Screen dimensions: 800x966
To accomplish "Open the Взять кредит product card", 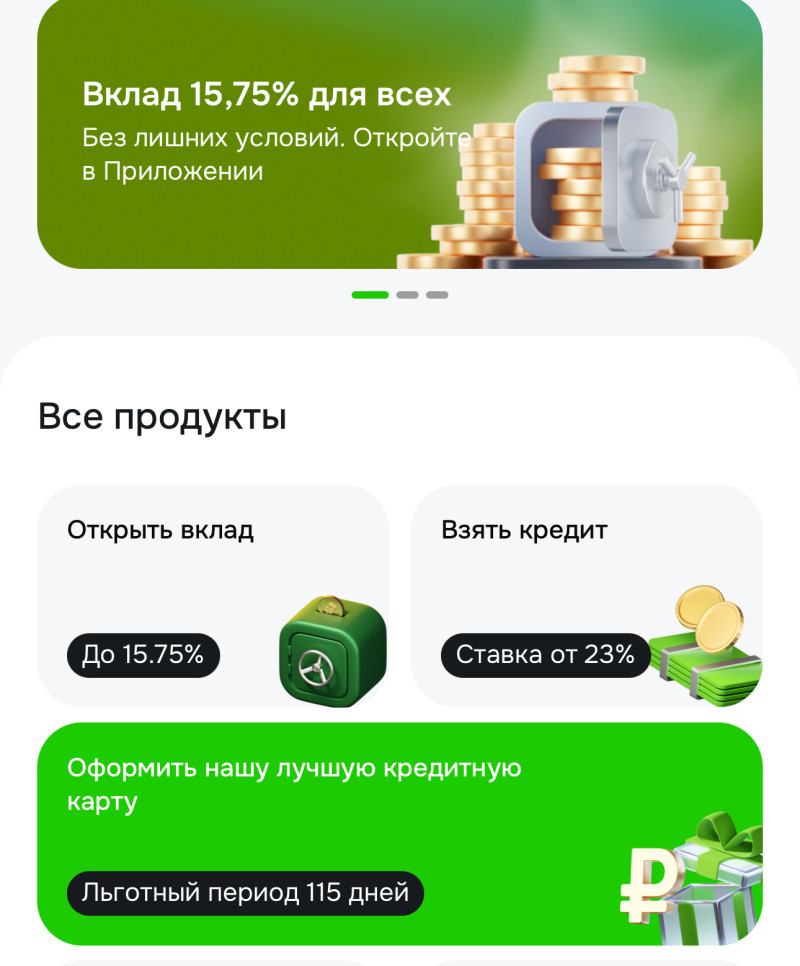I will click(x=586, y=596).
